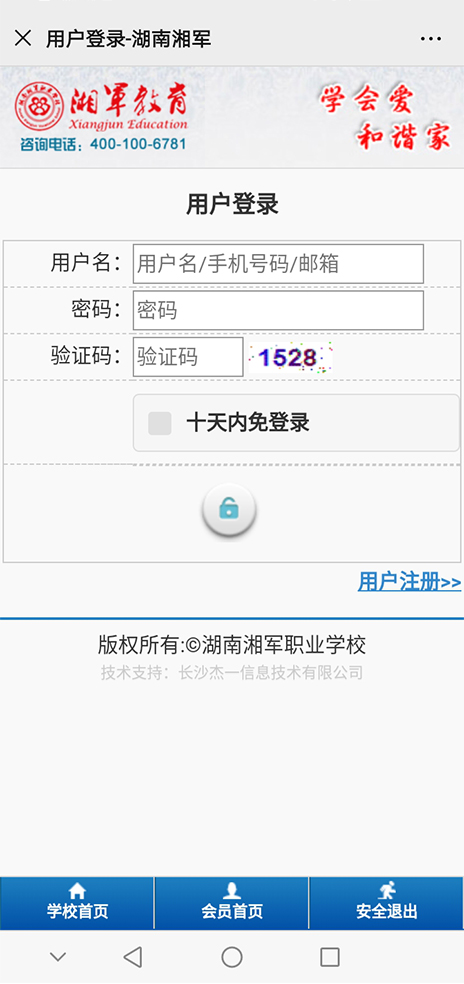Tap the 密码 password field
The height and width of the screenshot is (984, 464).
coord(278,310)
